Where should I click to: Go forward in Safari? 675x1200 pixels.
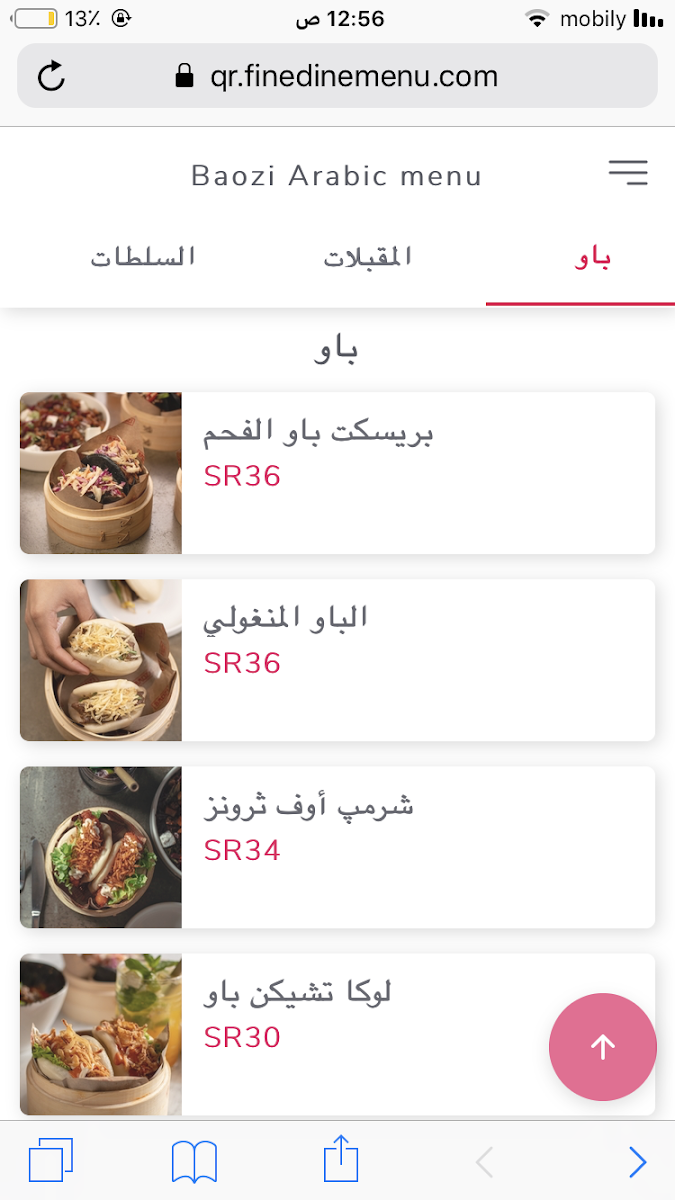pos(637,1162)
